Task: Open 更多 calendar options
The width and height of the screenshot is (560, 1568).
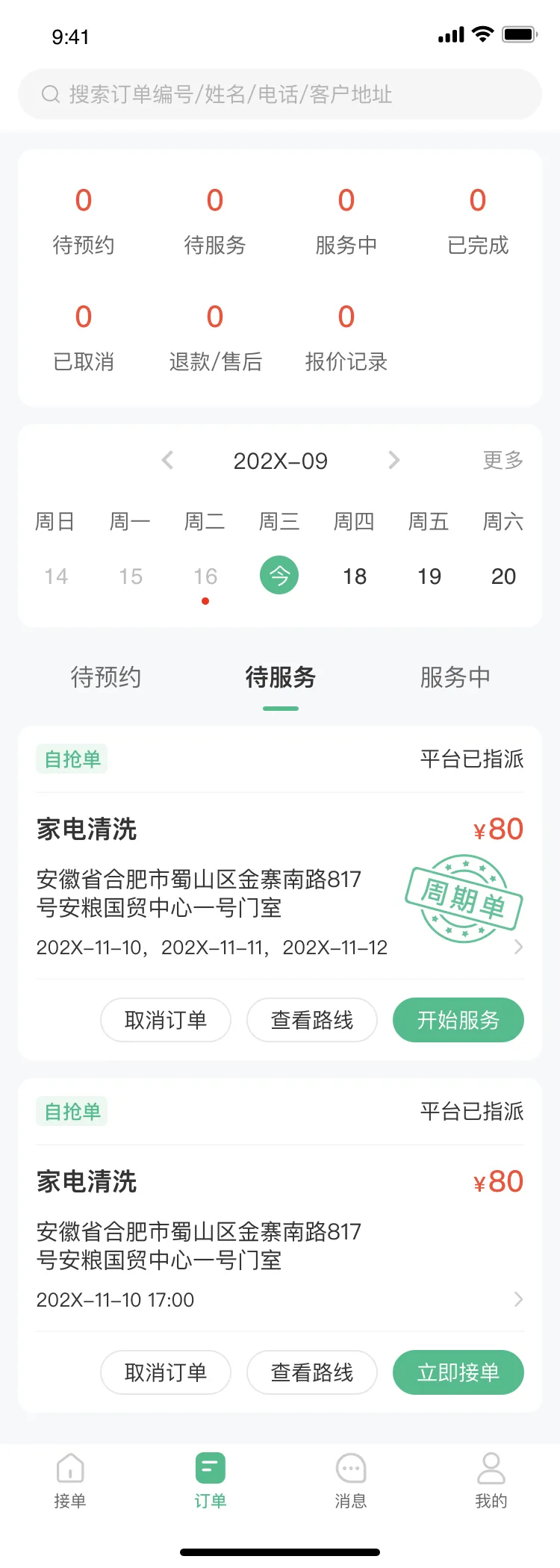Action: 503,460
